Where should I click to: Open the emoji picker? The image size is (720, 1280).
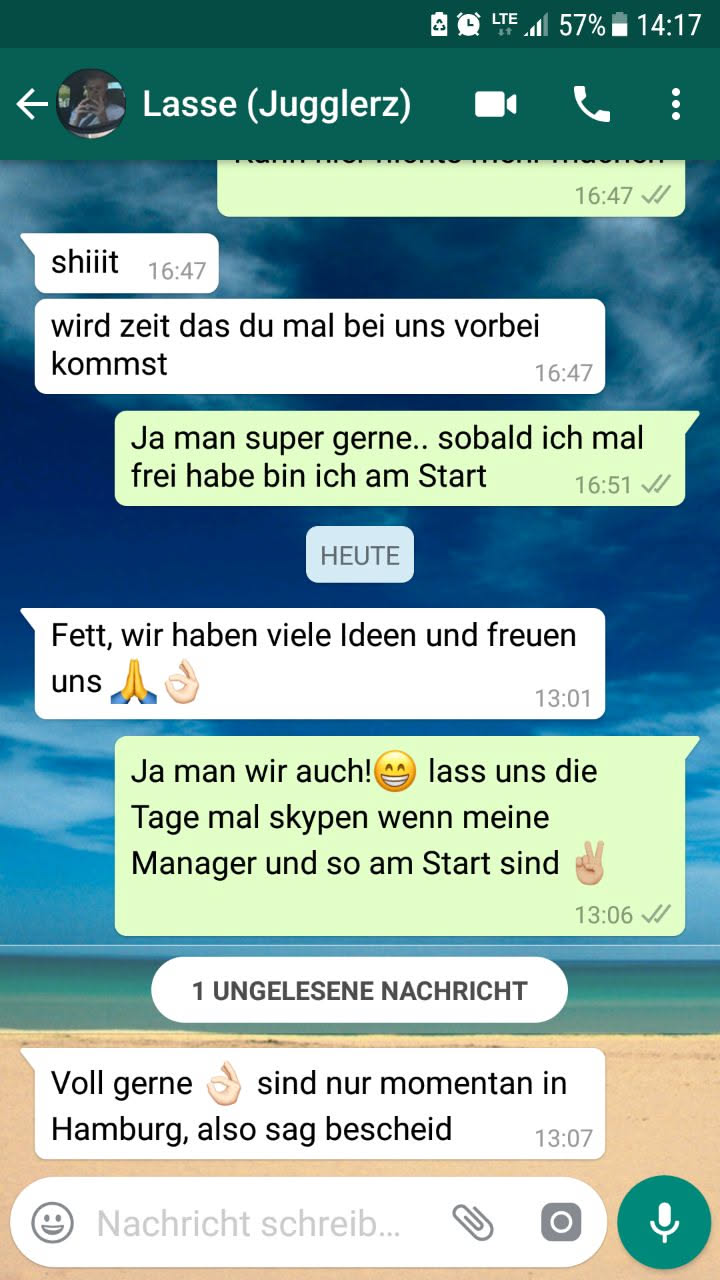tap(52, 1222)
